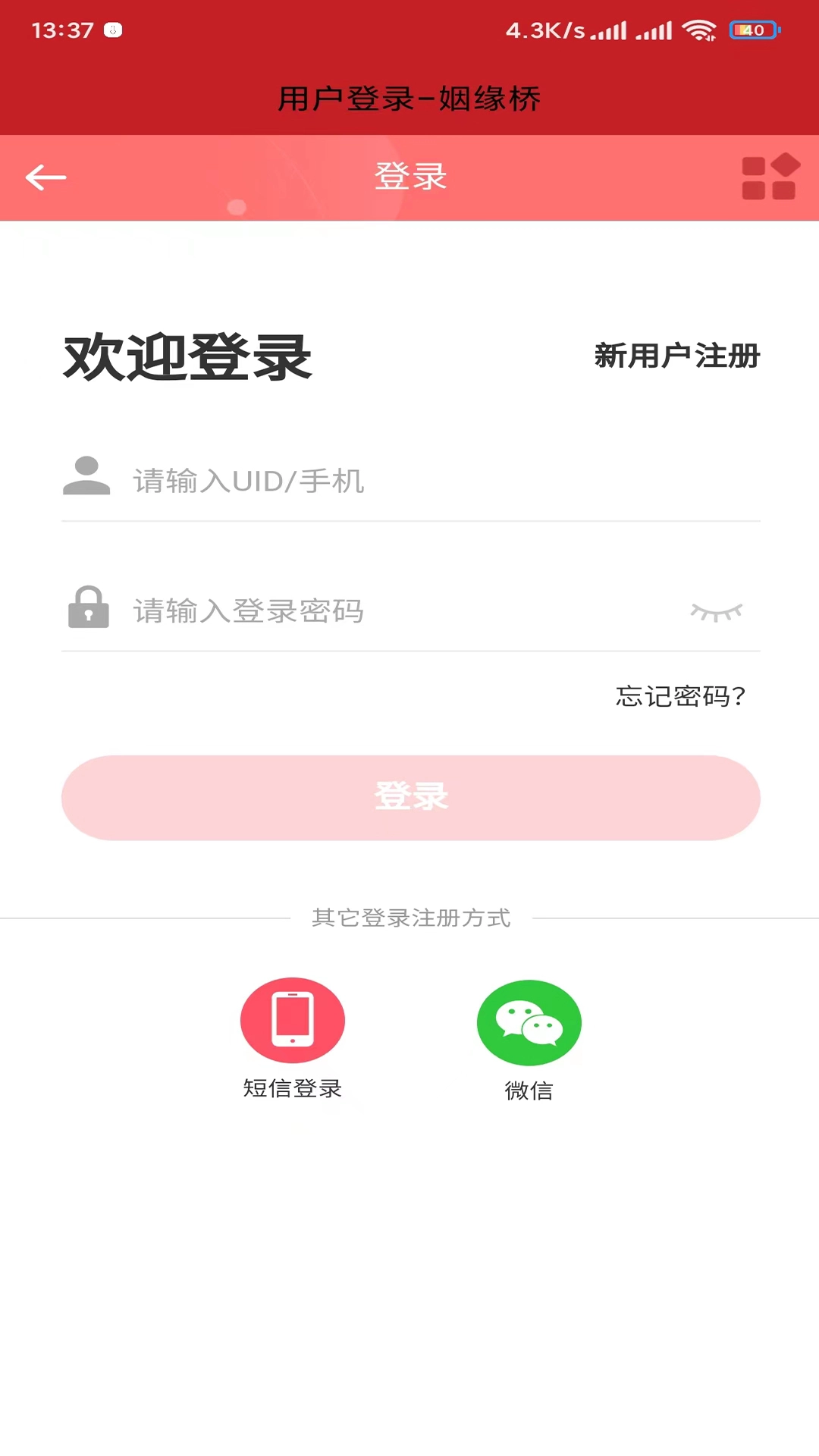Tap the Wi-Fi icon in status bar
819x1456 pixels.
click(x=699, y=29)
